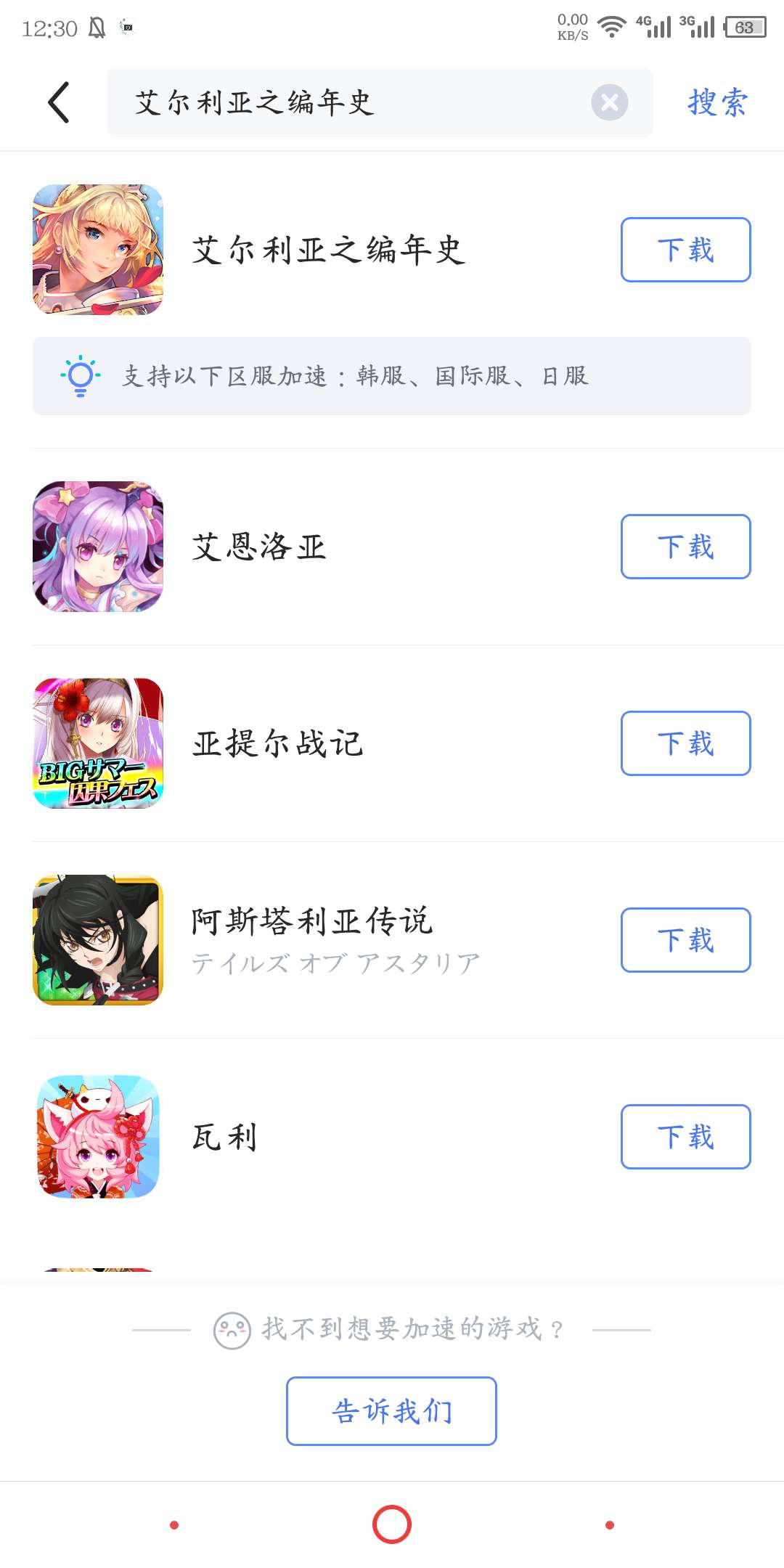Open the 亚提尔战记 game result

tap(277, 743)
